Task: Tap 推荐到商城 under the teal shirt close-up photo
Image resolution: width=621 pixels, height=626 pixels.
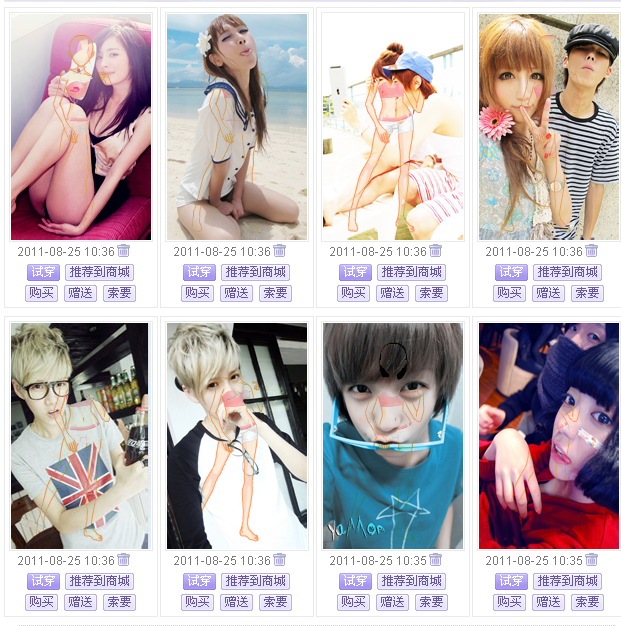Action: 411,581
